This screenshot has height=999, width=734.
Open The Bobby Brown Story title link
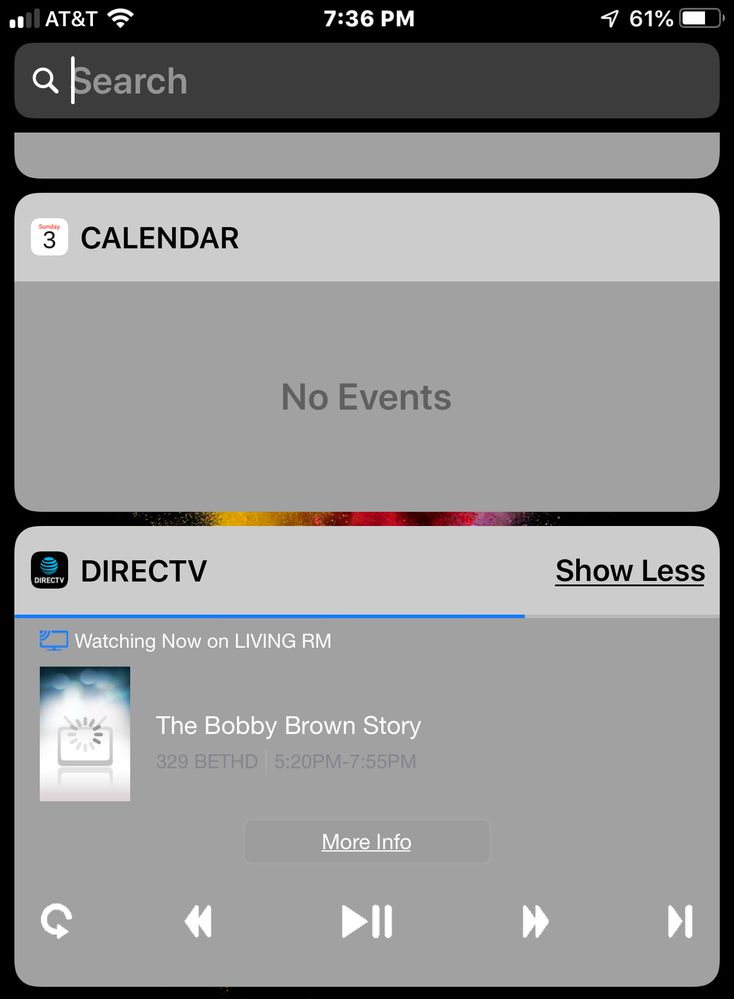point(288,726)
